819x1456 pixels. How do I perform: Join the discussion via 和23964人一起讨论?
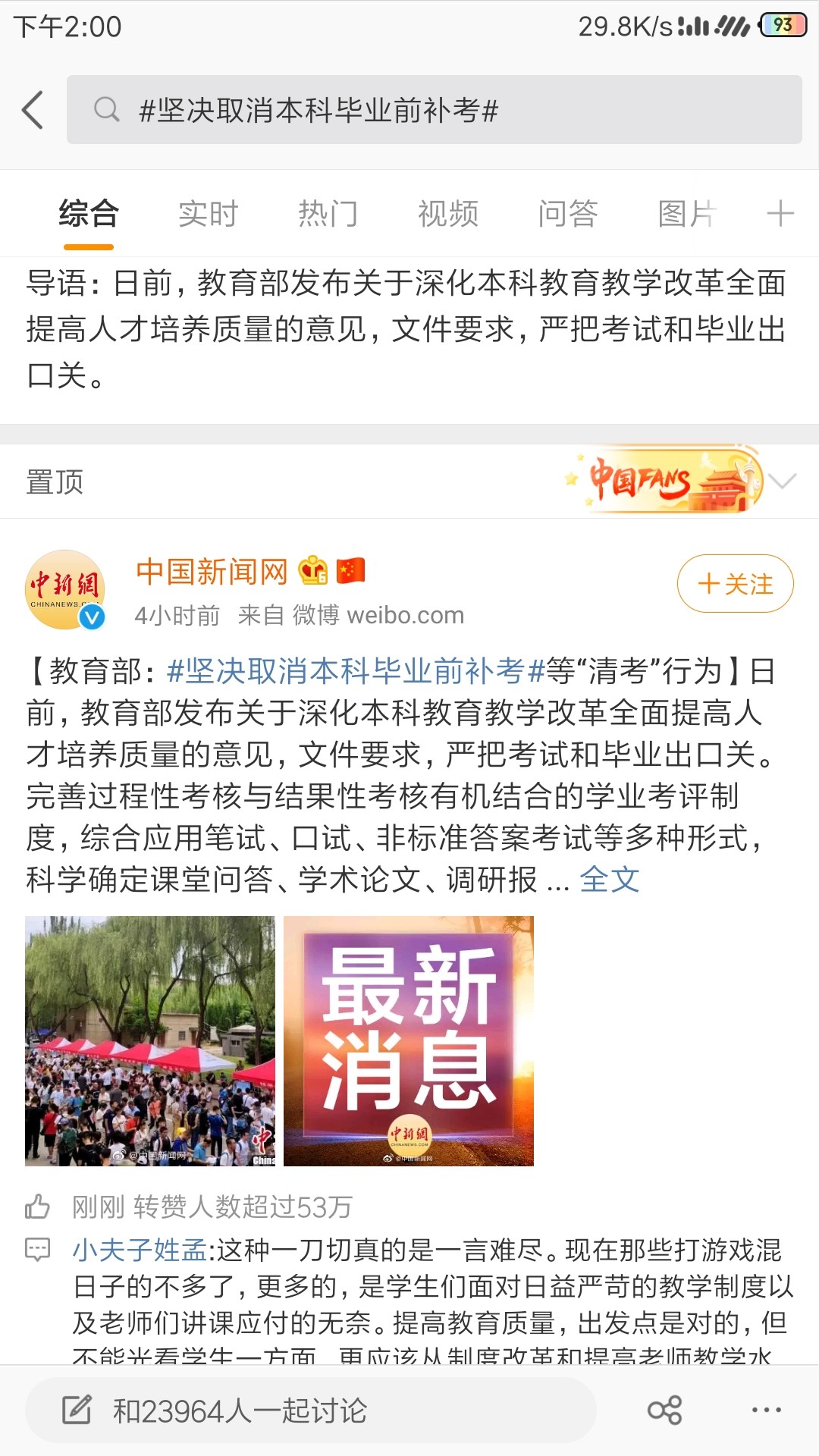[311, 1410]
